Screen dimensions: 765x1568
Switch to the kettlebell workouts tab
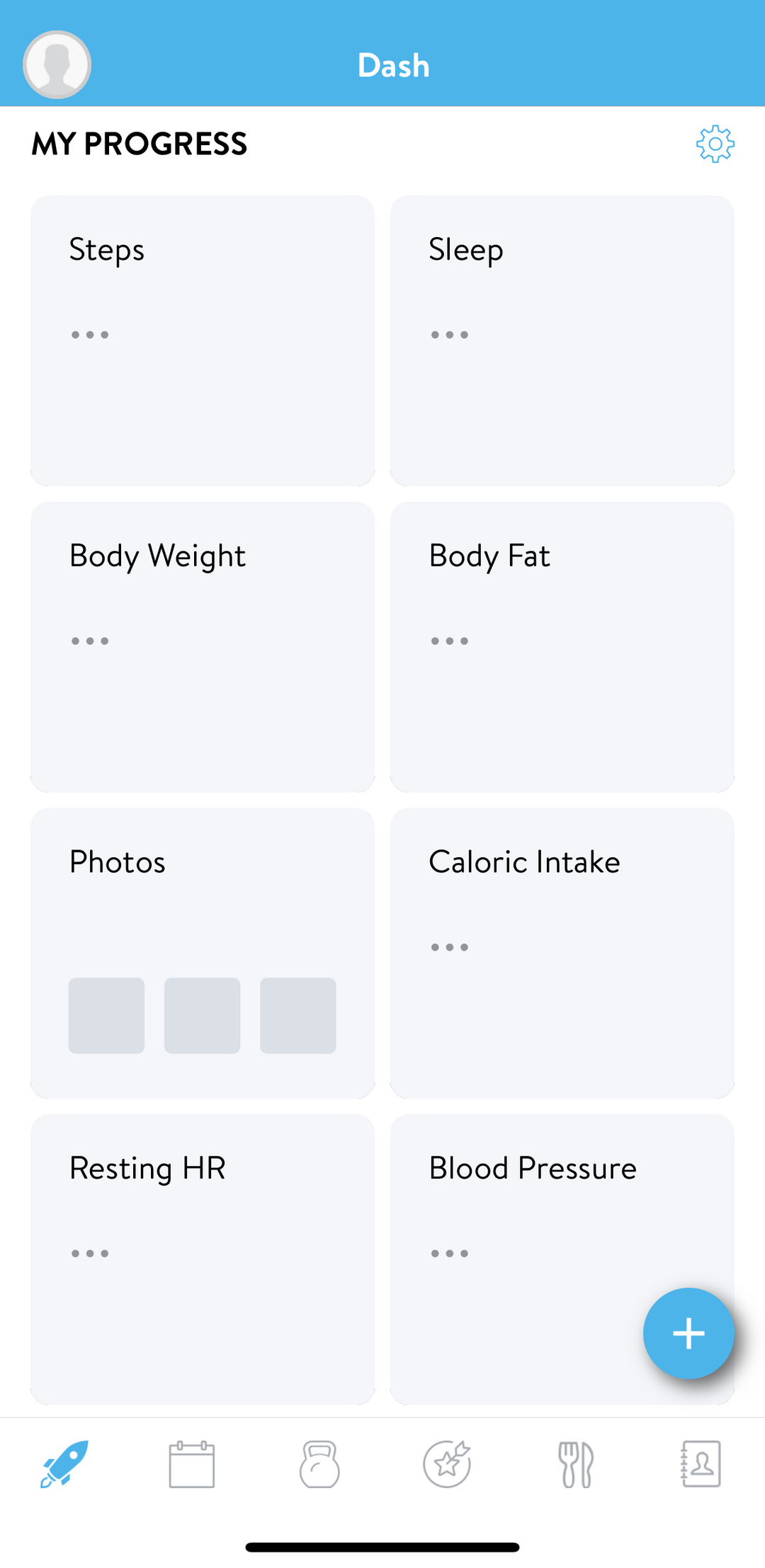[319, 1464]
